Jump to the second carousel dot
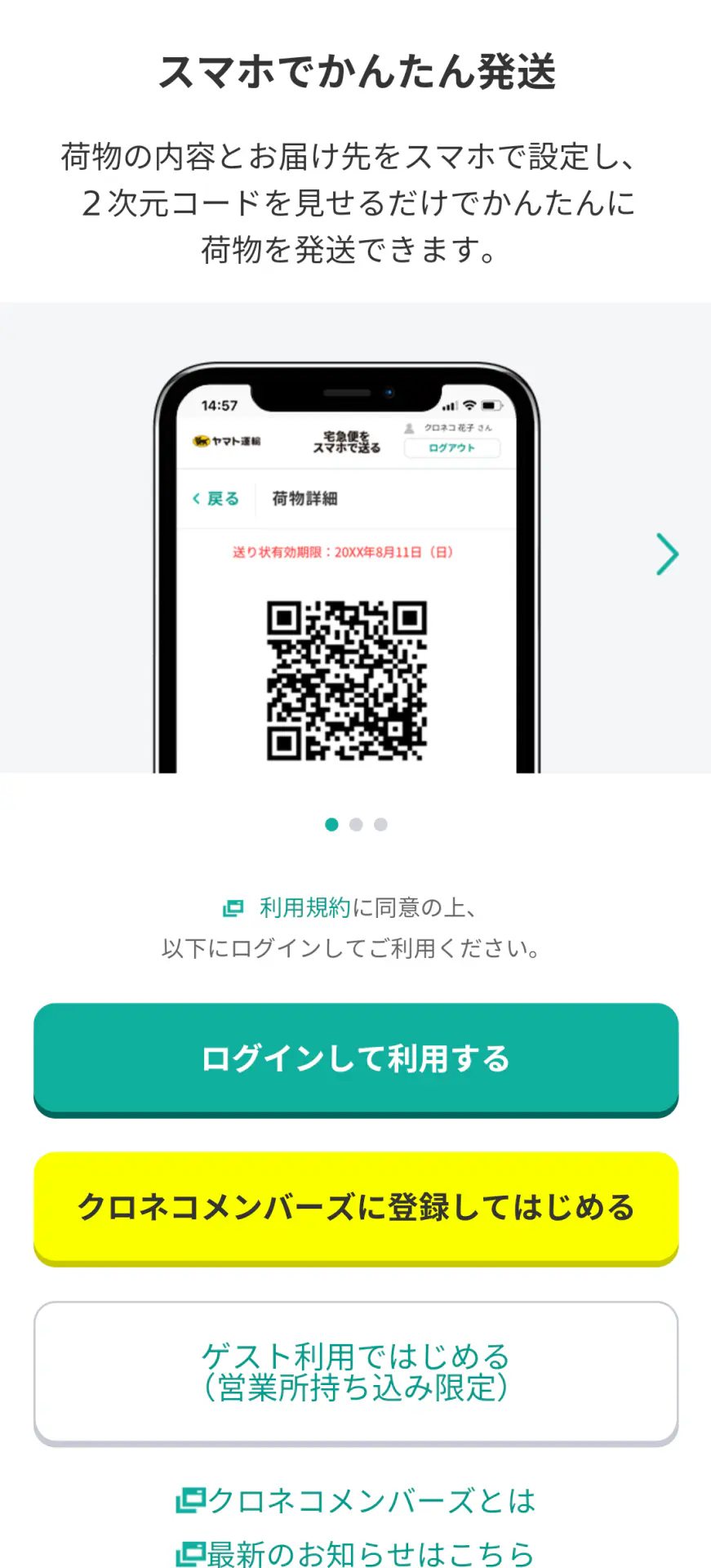The image size is (711, 1568). pos(356,825)
